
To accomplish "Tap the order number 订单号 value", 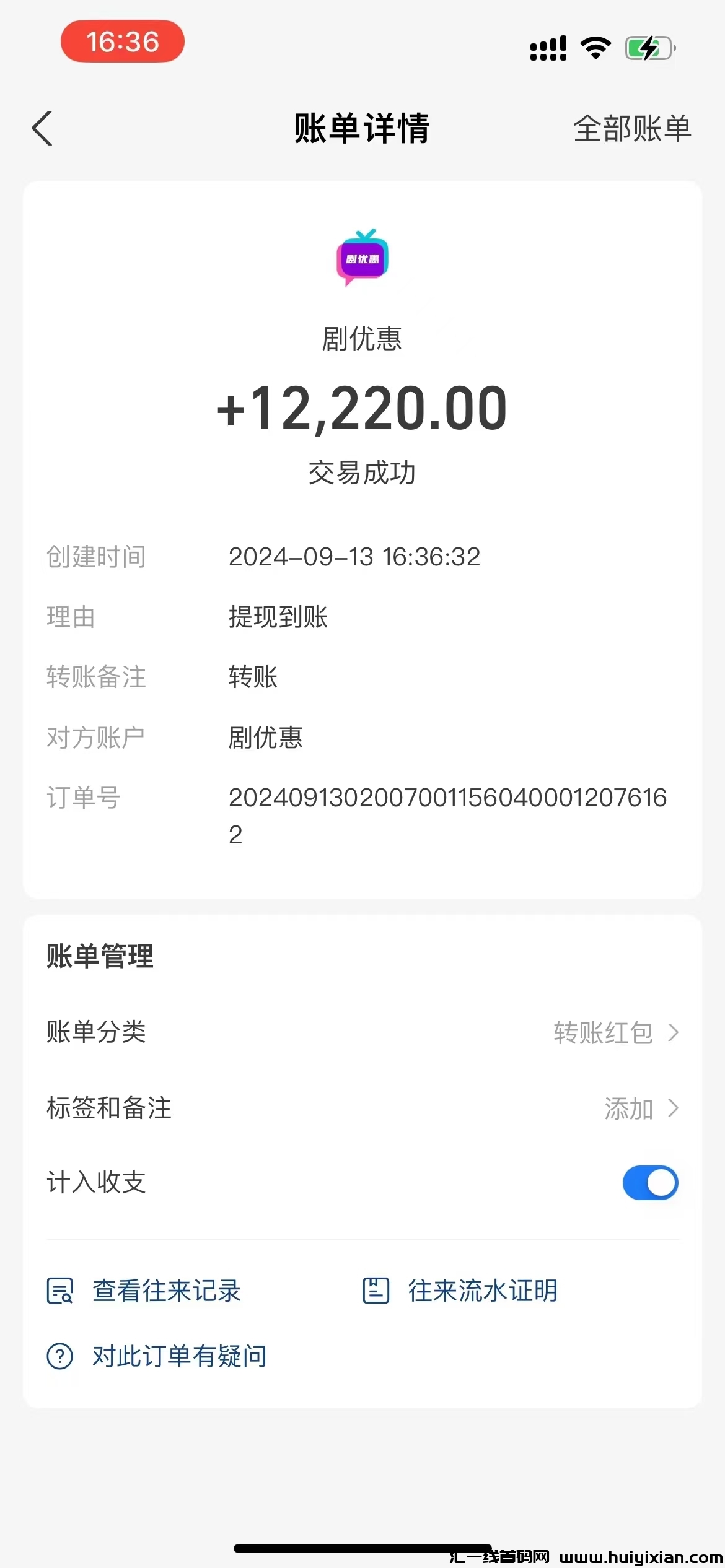I will click(x=448, y=800).
